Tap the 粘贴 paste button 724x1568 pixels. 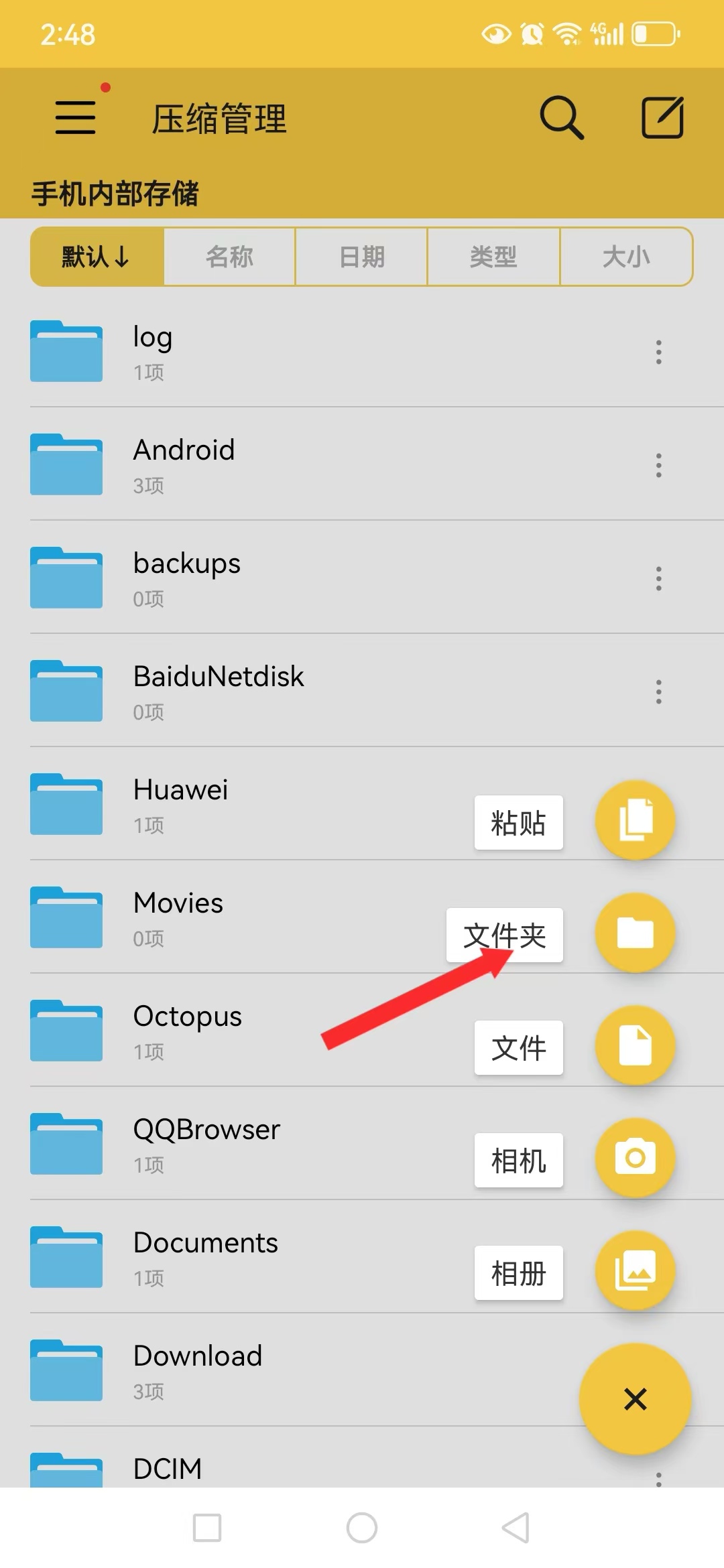[x=635, y=820]
